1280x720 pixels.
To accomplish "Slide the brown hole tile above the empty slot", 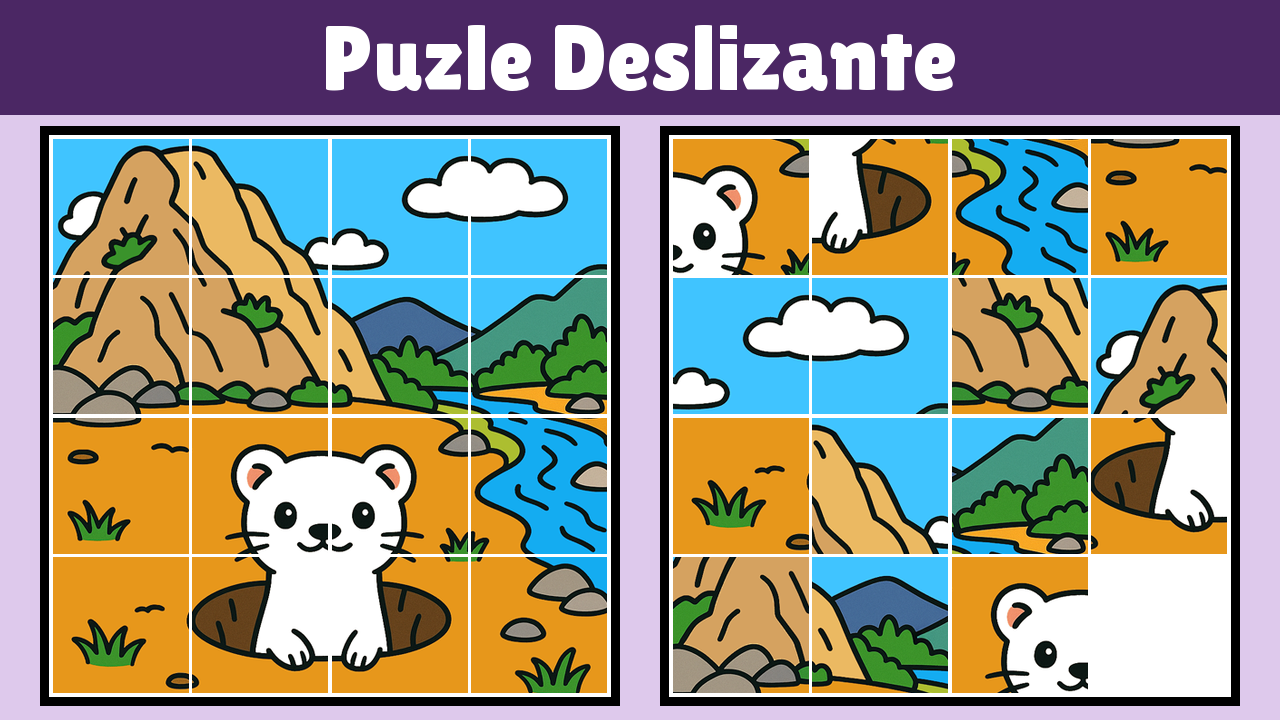I will point(1159,485).
